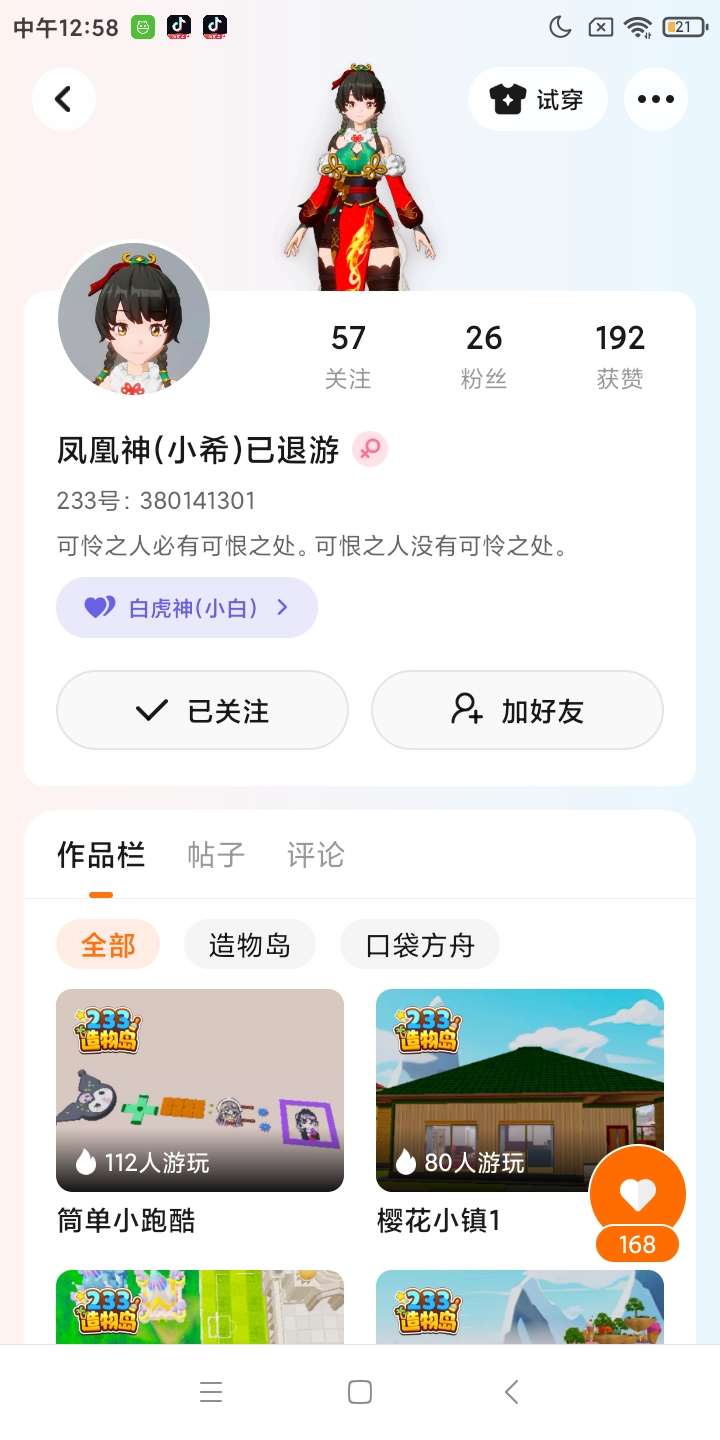This screenshot has width=720, height=1440.
Task: View the 26 粉丝 followers list
Action: [484, 356]
